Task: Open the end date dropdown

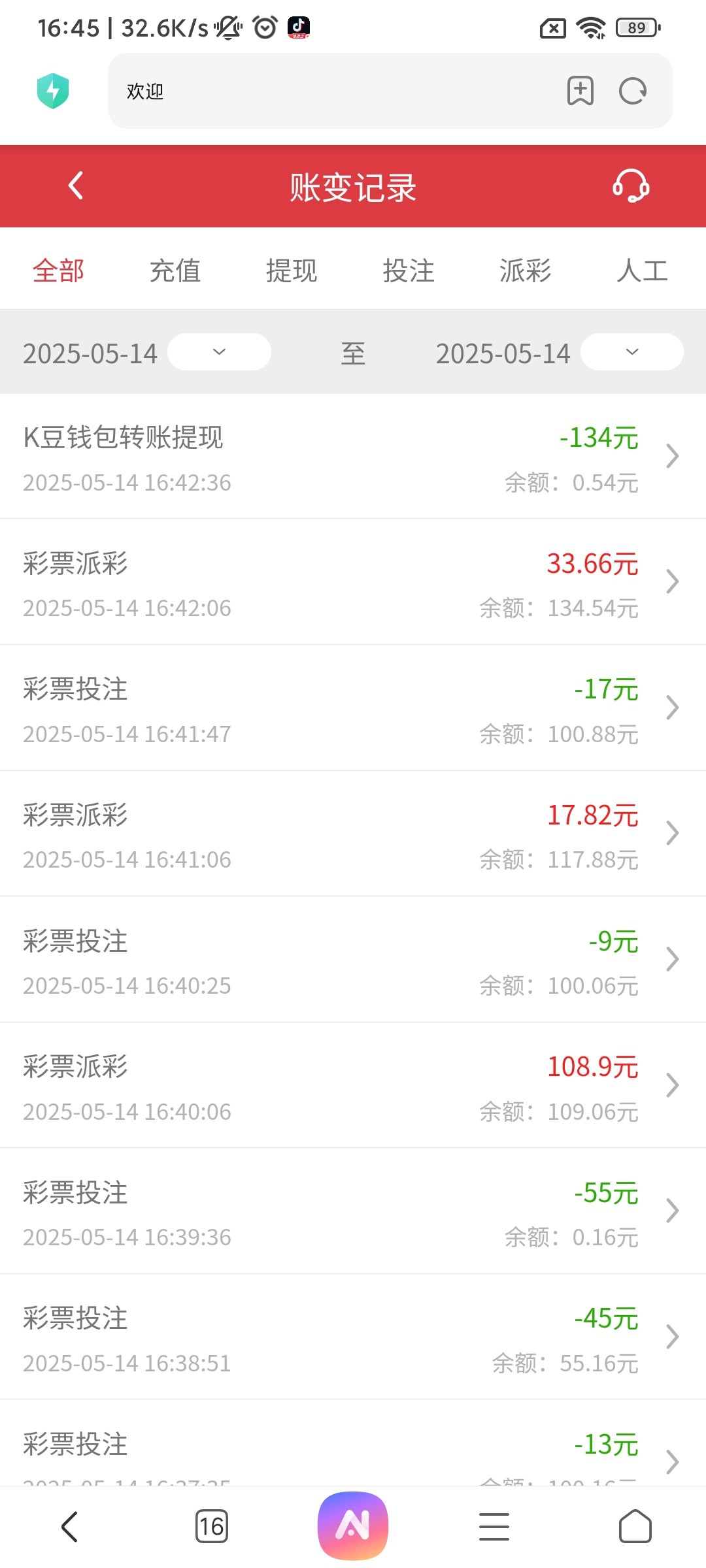Action: point(631,352)
